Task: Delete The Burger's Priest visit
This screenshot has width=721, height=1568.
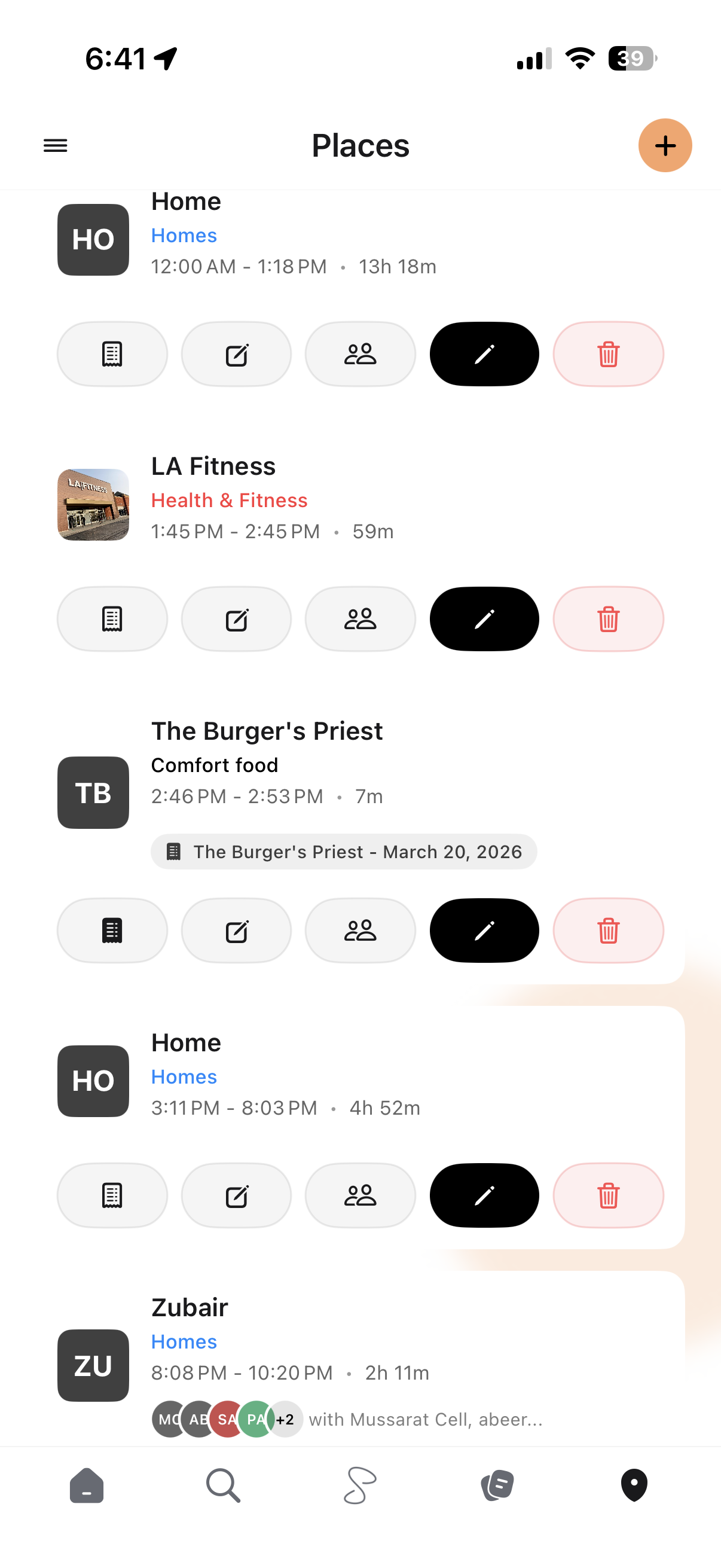Action: [608, 930]
